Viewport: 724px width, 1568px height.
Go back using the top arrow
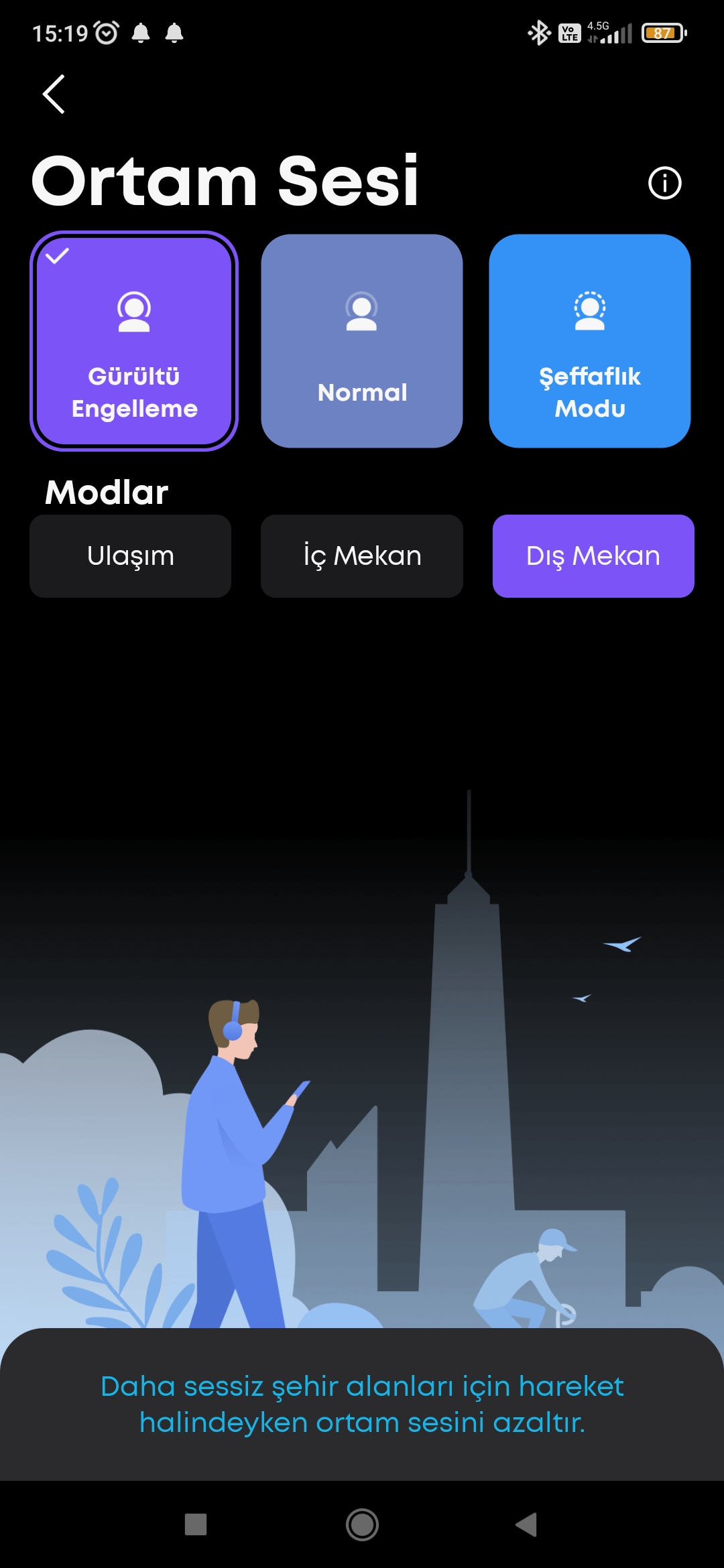coord(54,94)
